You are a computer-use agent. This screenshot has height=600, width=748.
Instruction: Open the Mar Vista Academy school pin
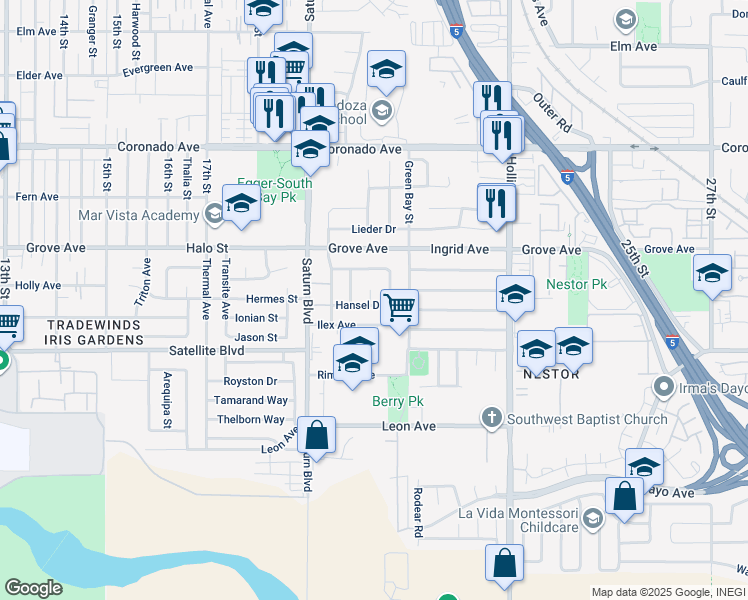tap(214, 215)
